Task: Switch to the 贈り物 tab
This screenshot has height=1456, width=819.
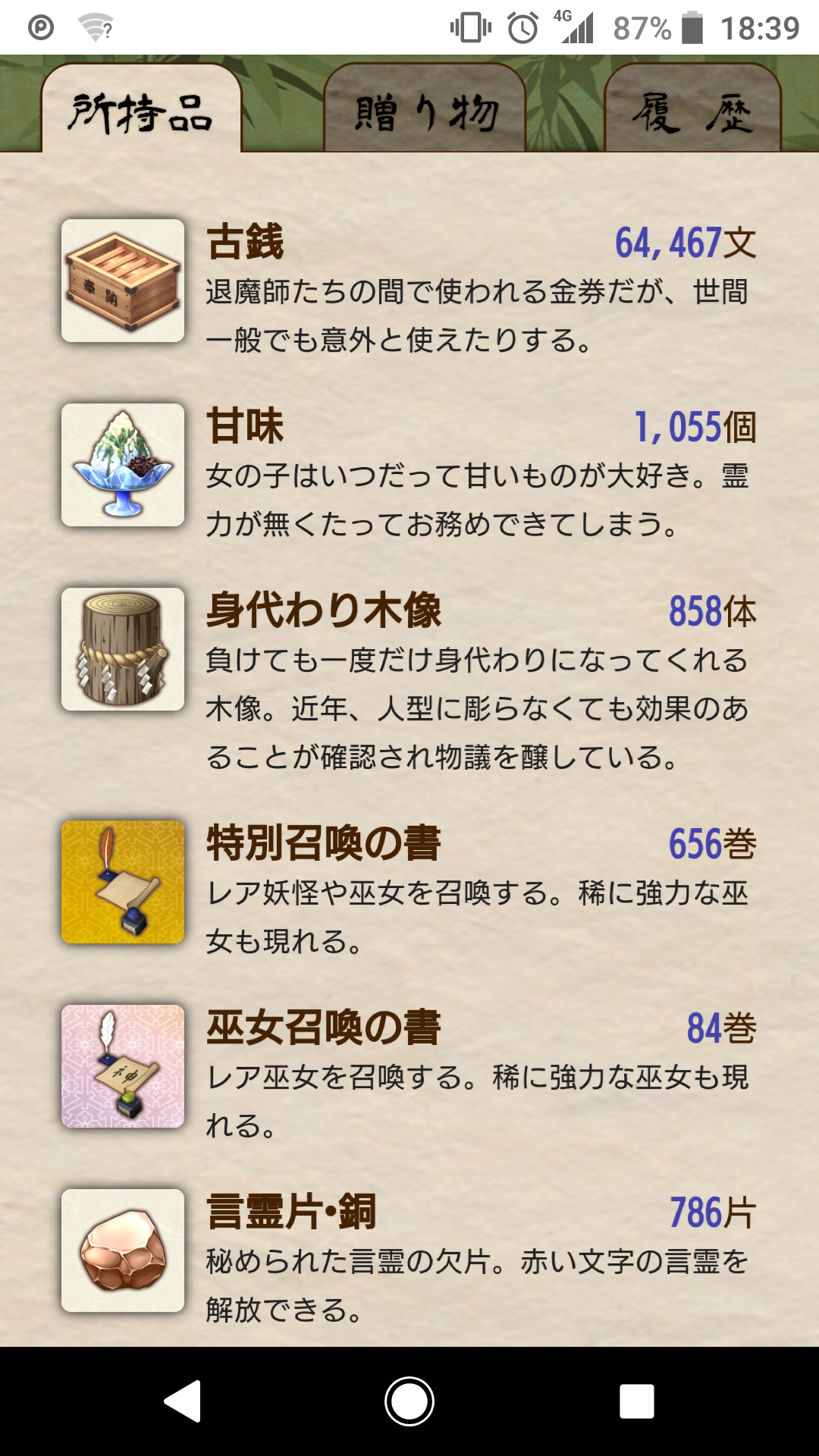Action: point(425,112)
